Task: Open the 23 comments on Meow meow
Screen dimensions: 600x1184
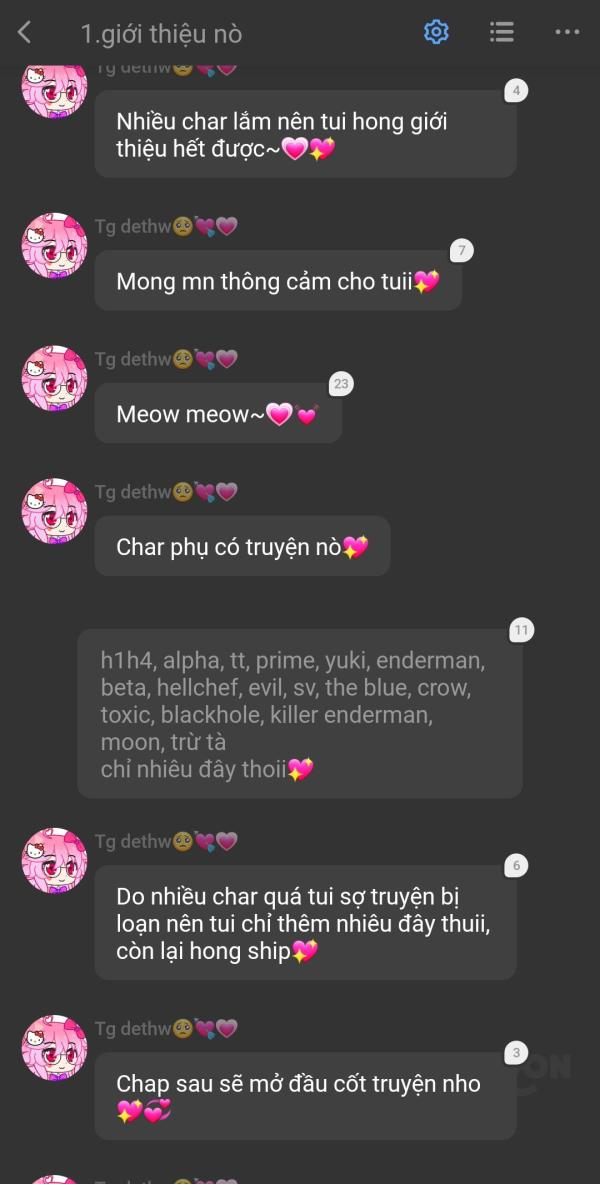Action: (341, 384)
